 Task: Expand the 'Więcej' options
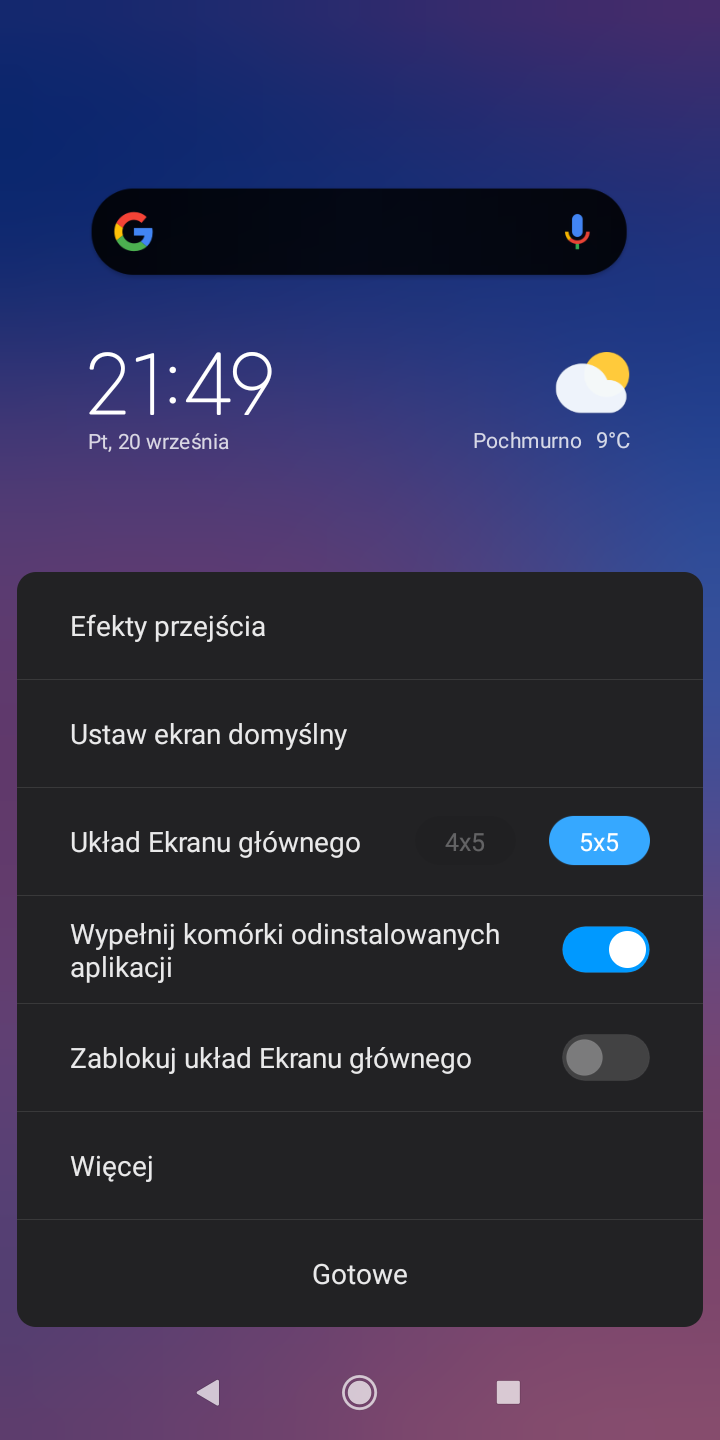[111, 1165]
